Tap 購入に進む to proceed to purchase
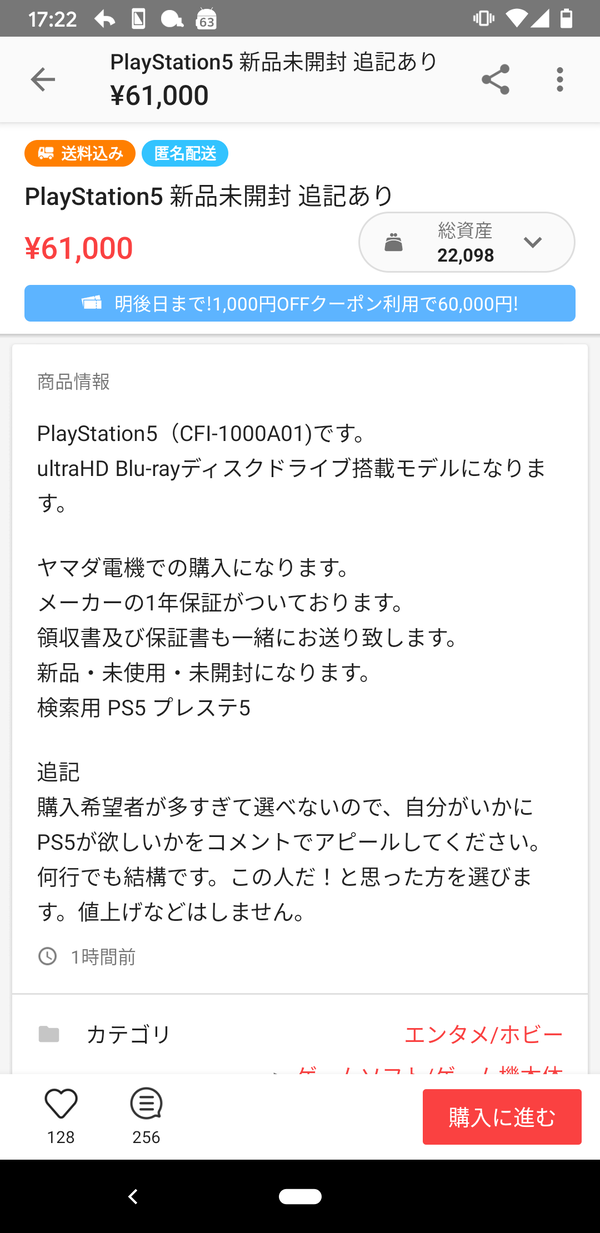The image size is (600, 1233). (502, 1117)
